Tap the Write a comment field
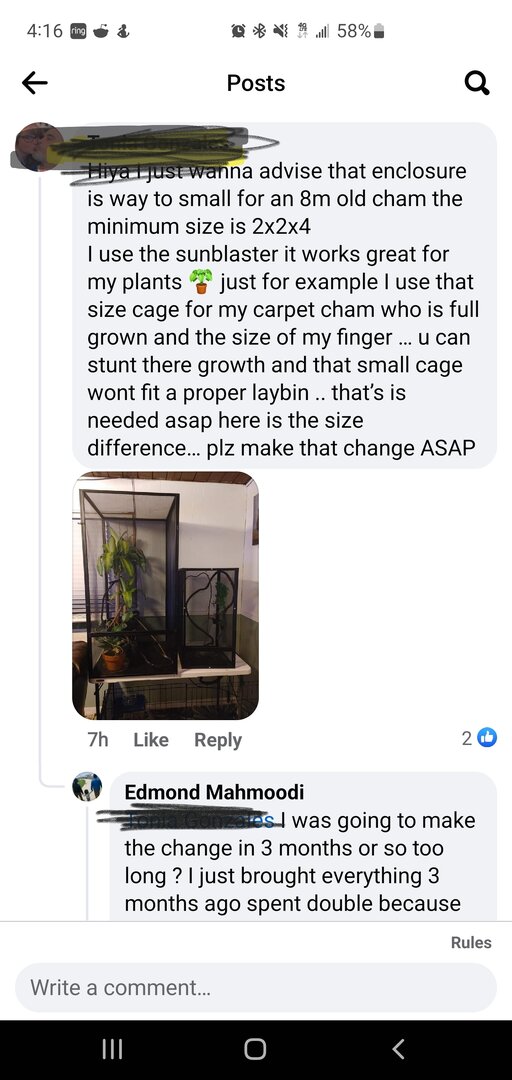Viewport: 512px width, 1080px height. (x=256, y=988)
